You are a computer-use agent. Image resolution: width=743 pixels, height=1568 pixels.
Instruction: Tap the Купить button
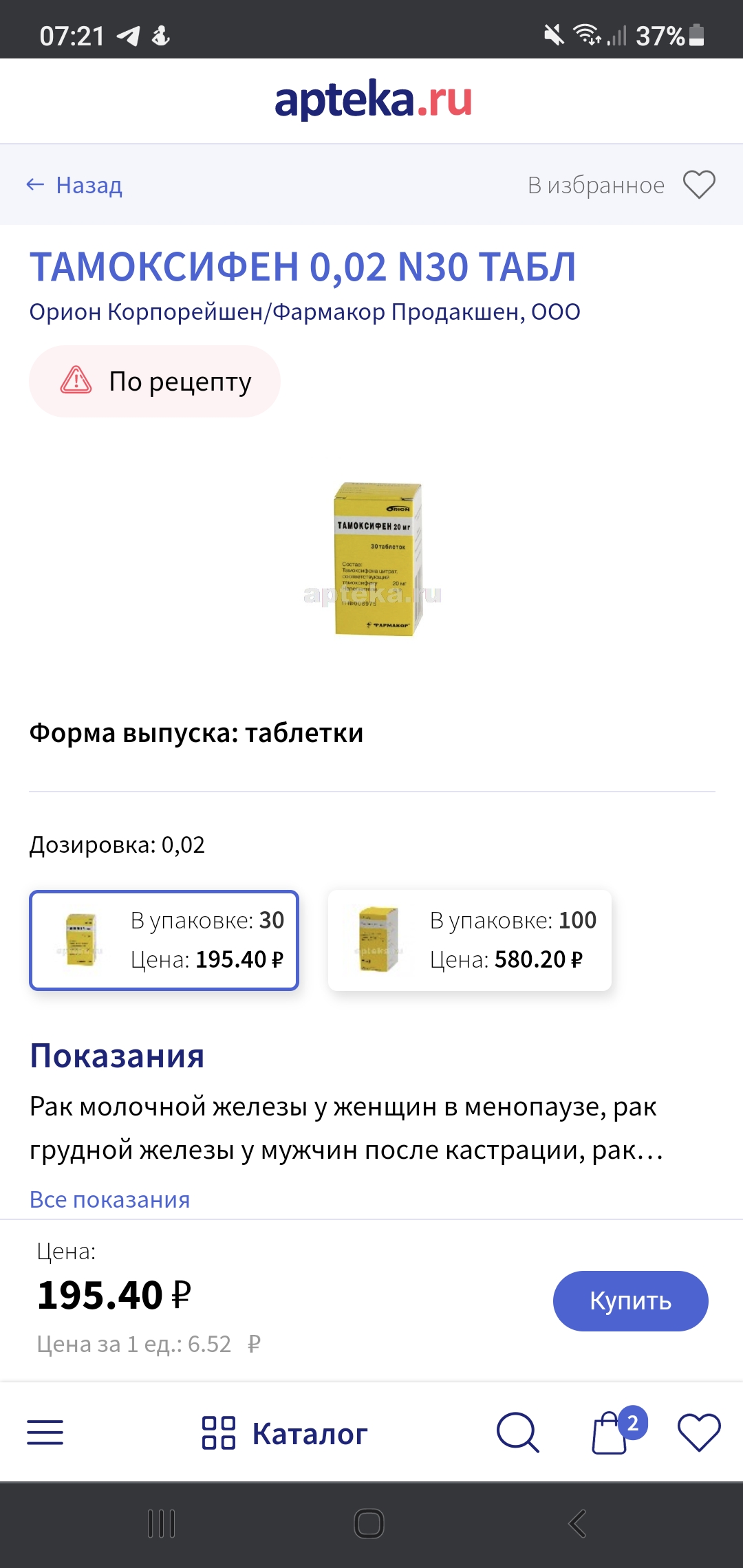click(x=630, y=1301)
